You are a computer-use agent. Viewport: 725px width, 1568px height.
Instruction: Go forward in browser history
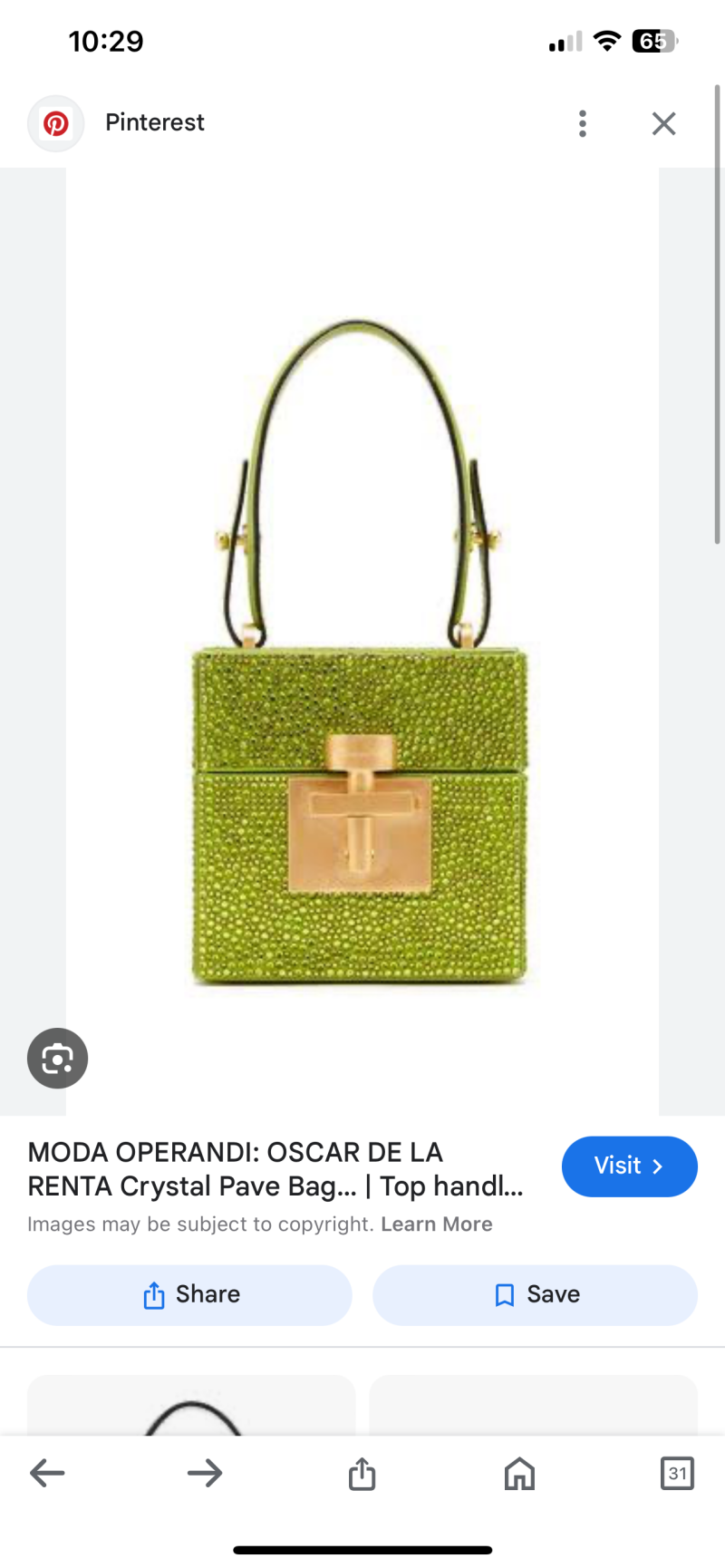(x=205, y=1473)
